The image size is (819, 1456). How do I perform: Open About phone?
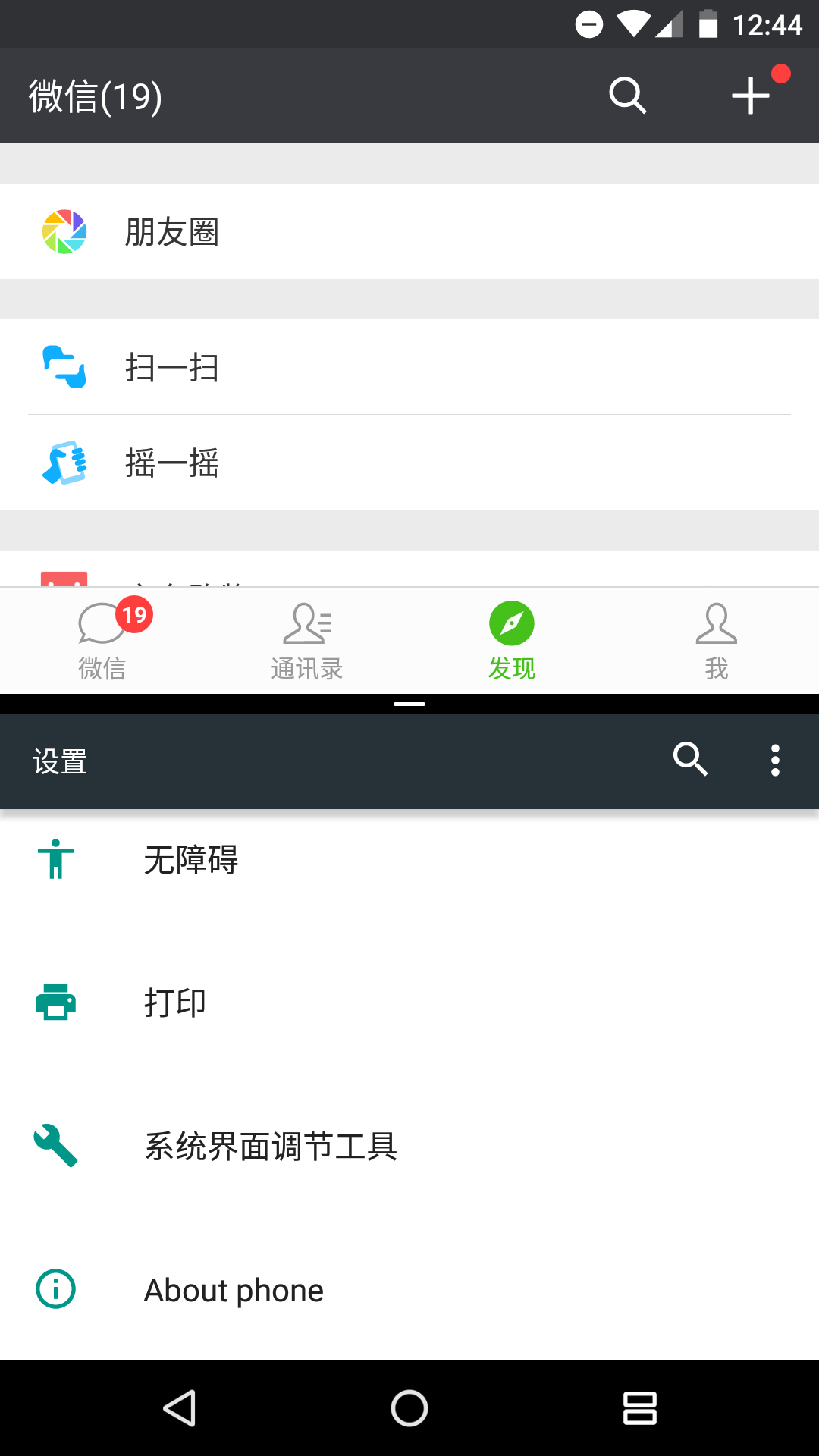pyautogui.click(x=409, y=1289)
